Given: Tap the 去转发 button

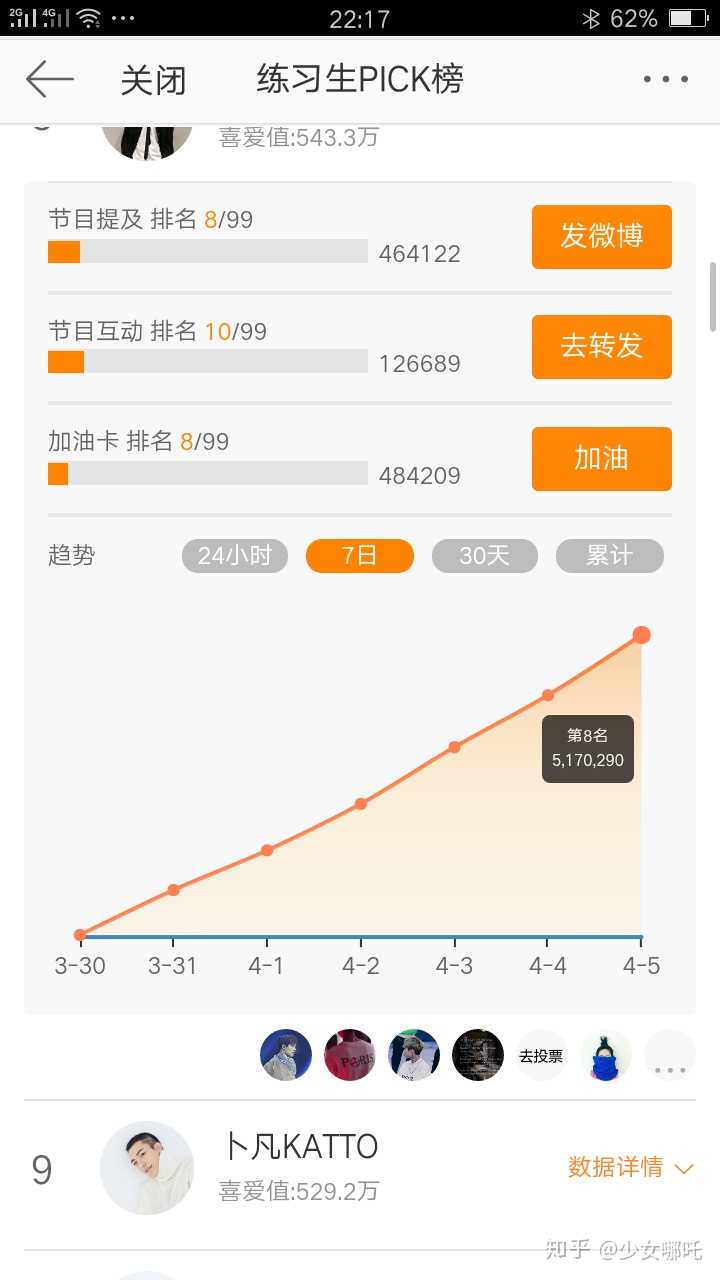Looking at the screenshot, I should point(602,347).
